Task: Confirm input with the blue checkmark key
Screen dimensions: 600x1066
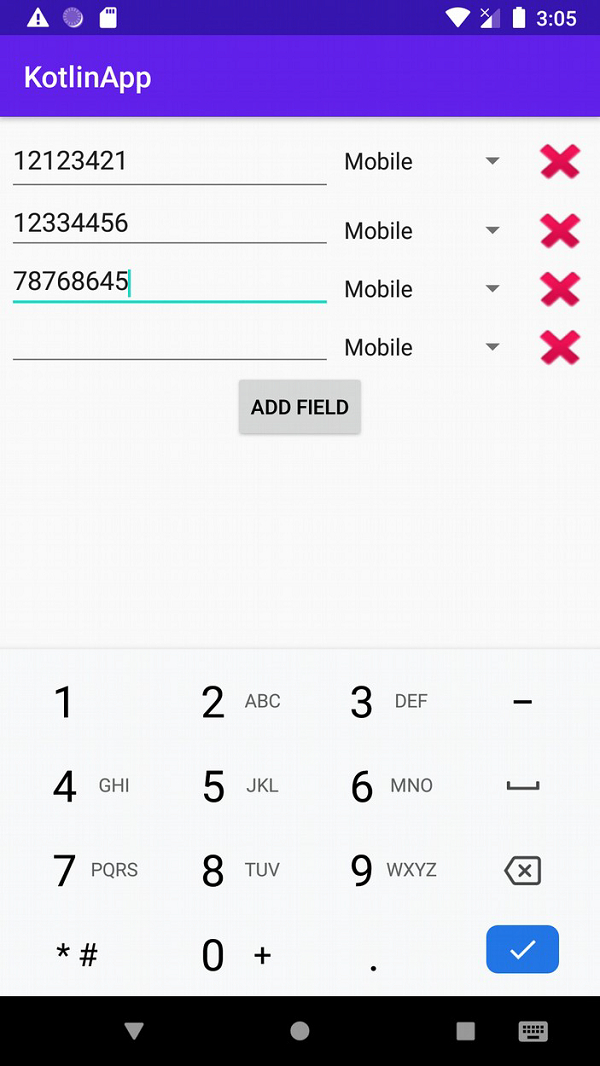Action: point(522,950)
